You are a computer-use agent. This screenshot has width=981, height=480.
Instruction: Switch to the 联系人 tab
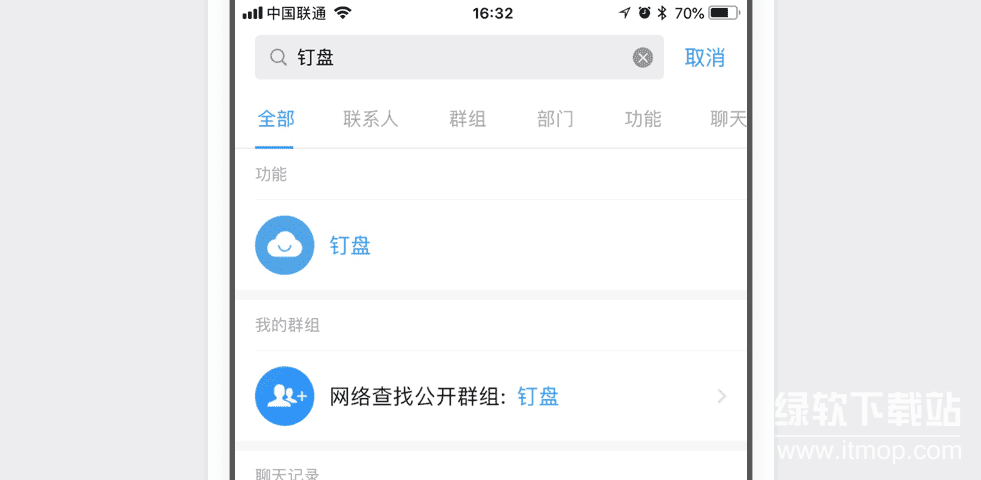click(371, 120)
